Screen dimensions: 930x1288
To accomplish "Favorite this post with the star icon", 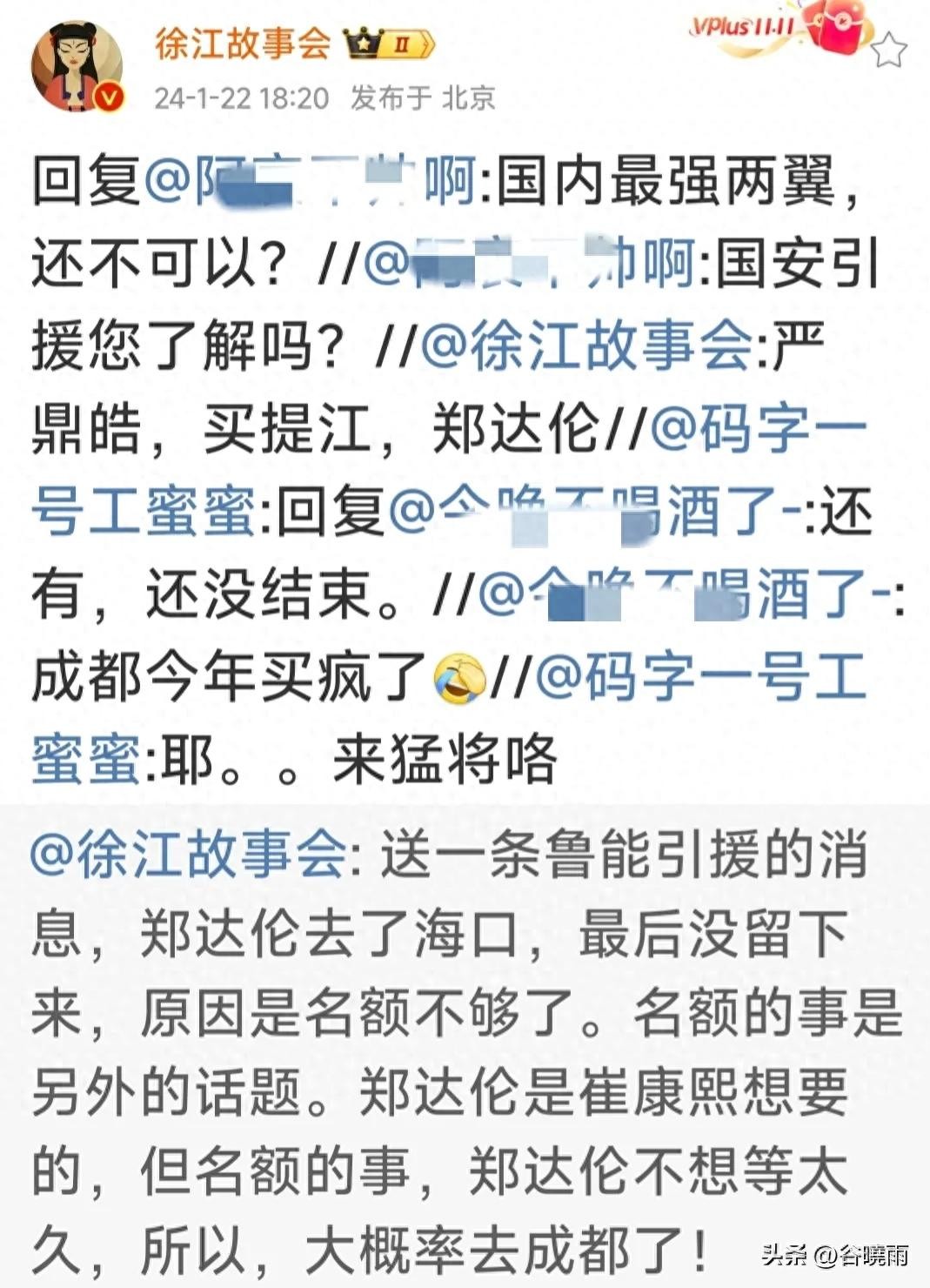I will pos(888,50).
